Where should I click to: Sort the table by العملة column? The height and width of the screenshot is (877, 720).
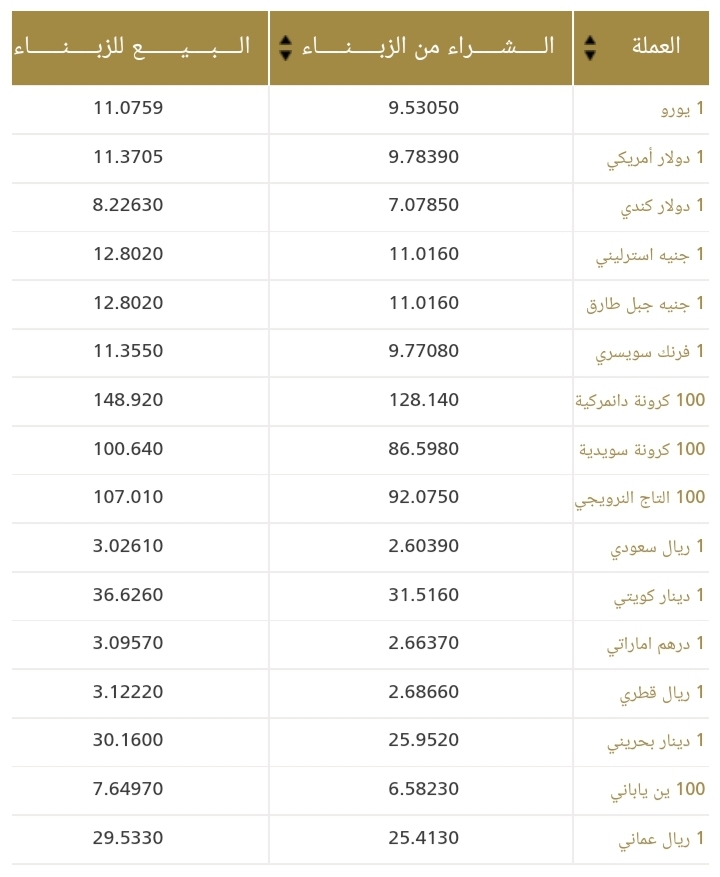point(590,47)
